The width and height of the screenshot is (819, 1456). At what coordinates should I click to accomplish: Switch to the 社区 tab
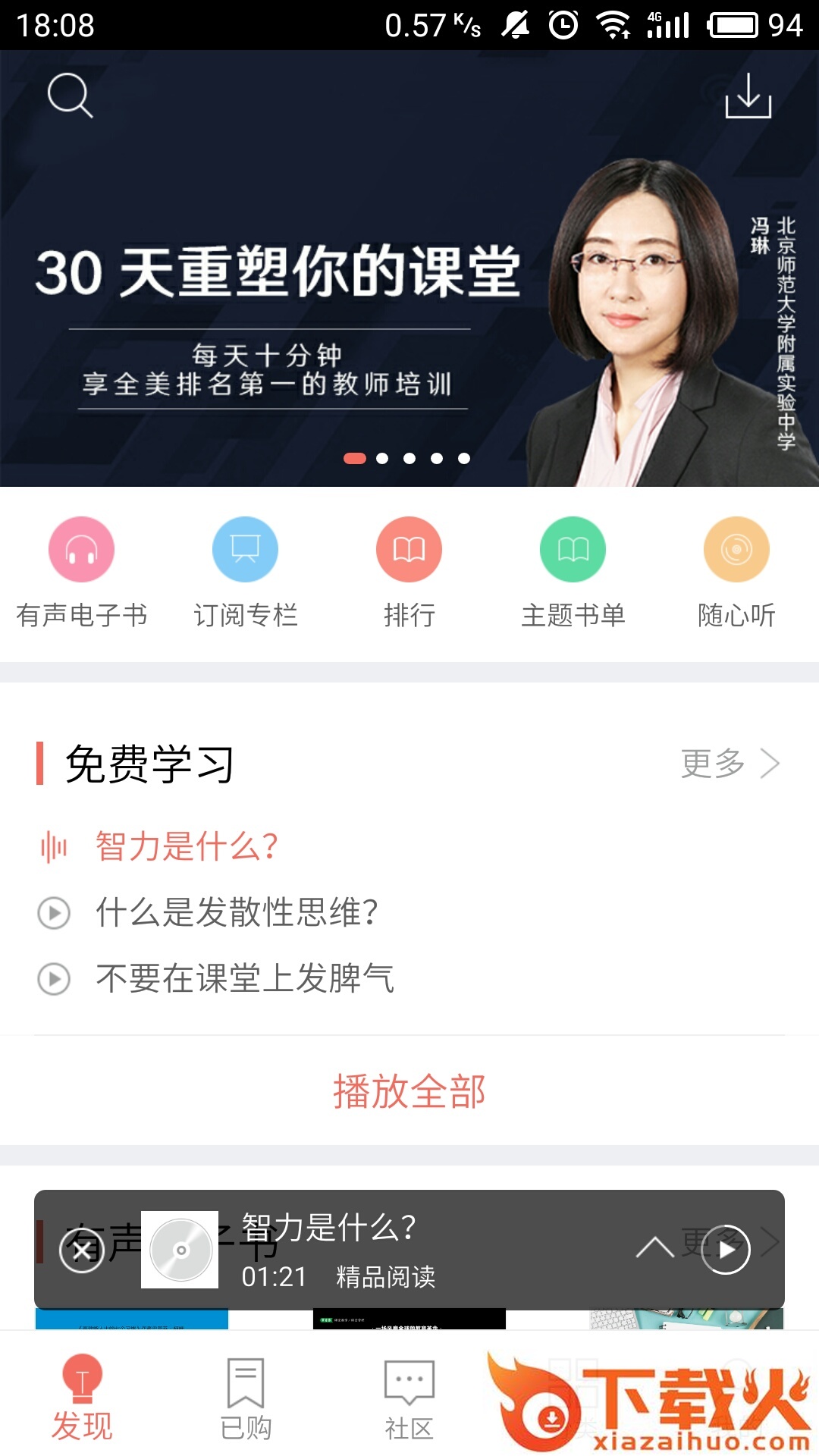click(x=409, y=1397)
